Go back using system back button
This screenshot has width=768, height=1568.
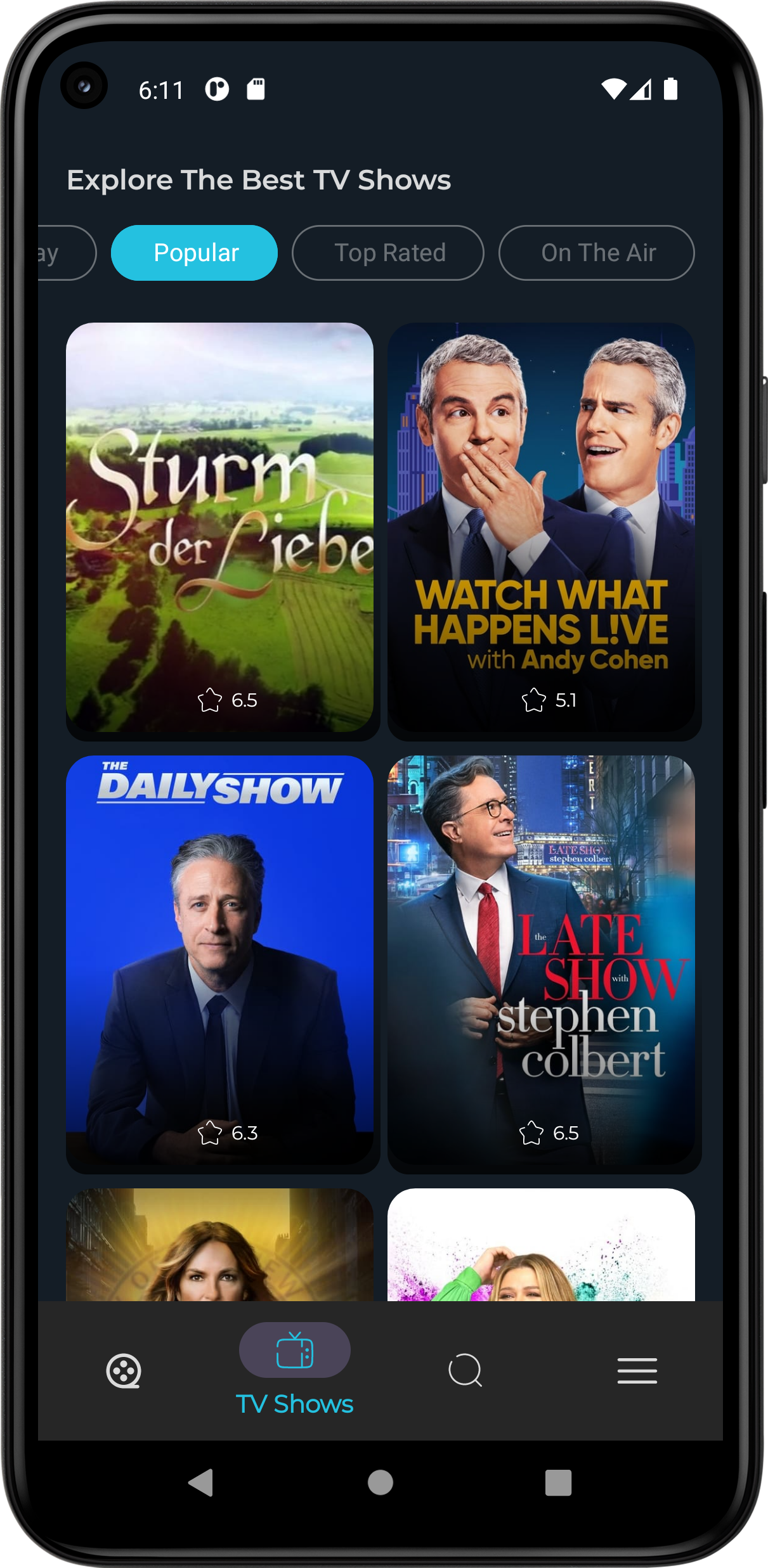pyautogui.click(x=201, y=1482)
